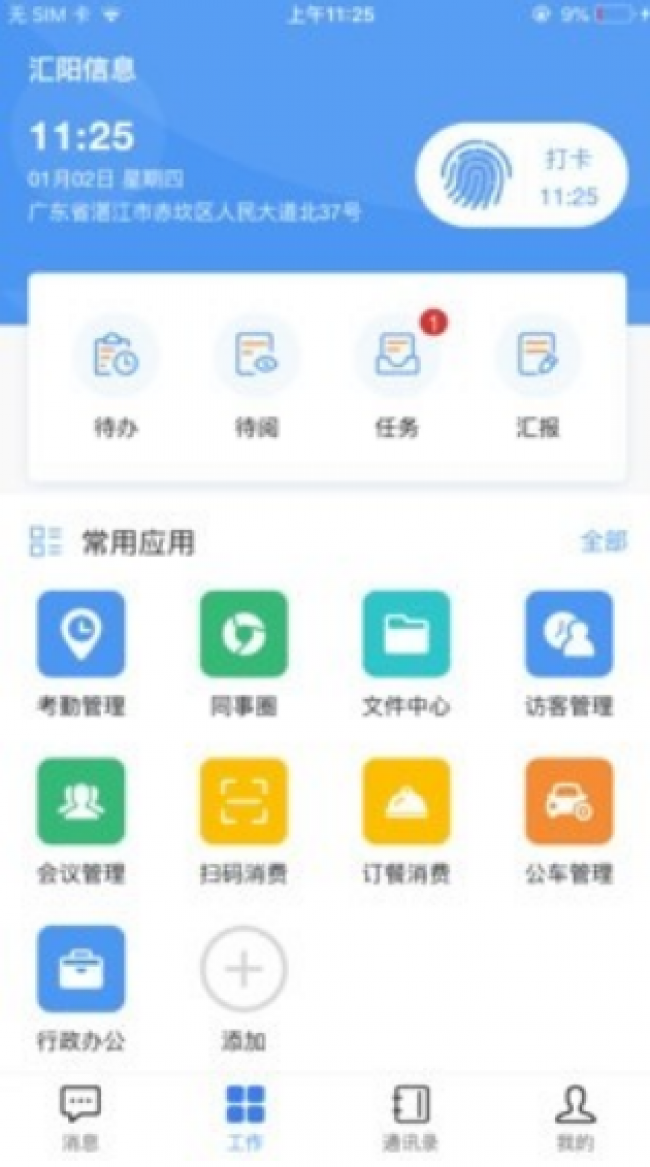Open 待阅 items to read
650x1167 pixels.
click(256, 378)
